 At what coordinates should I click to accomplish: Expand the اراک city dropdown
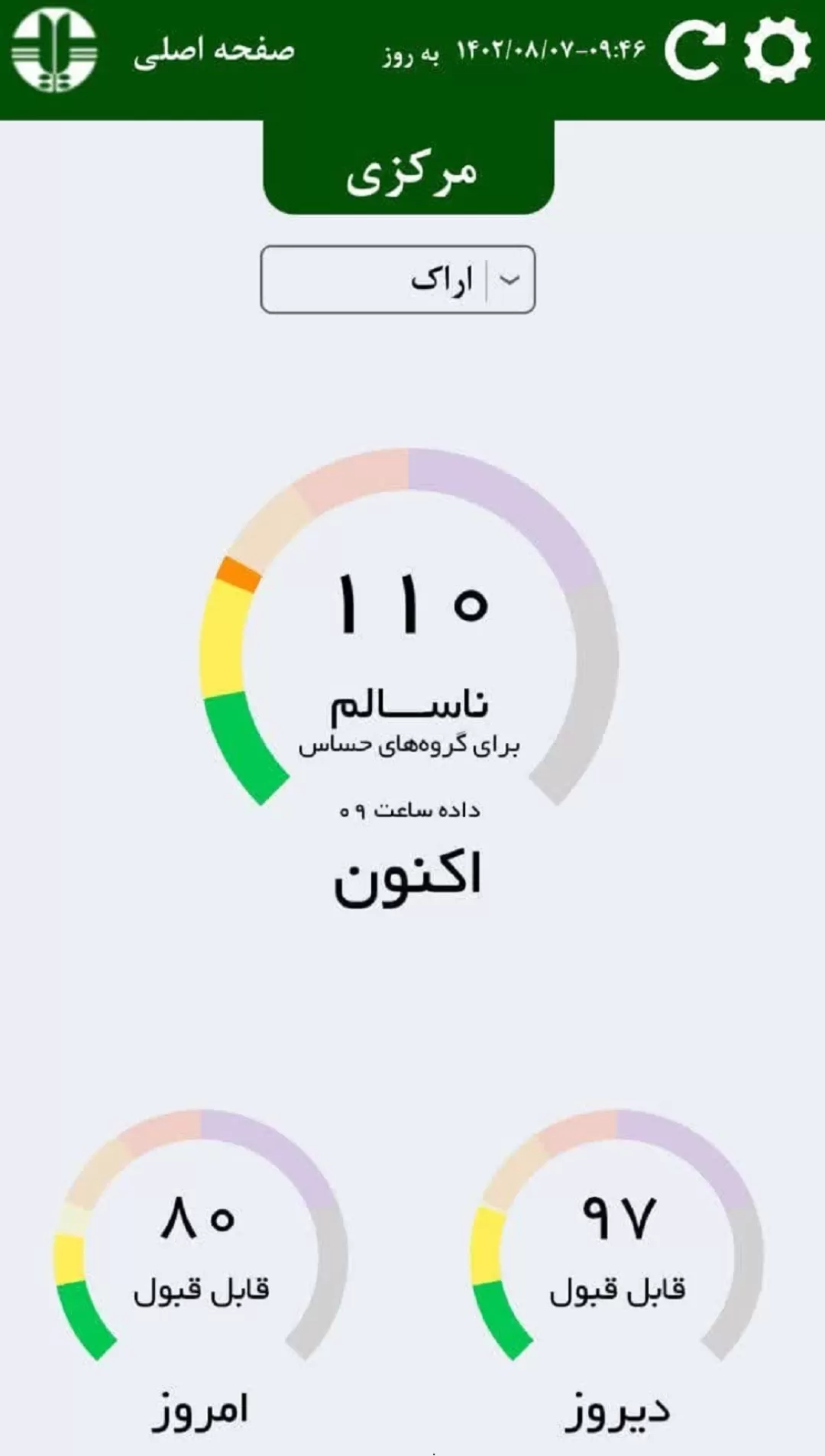(397, 279)
